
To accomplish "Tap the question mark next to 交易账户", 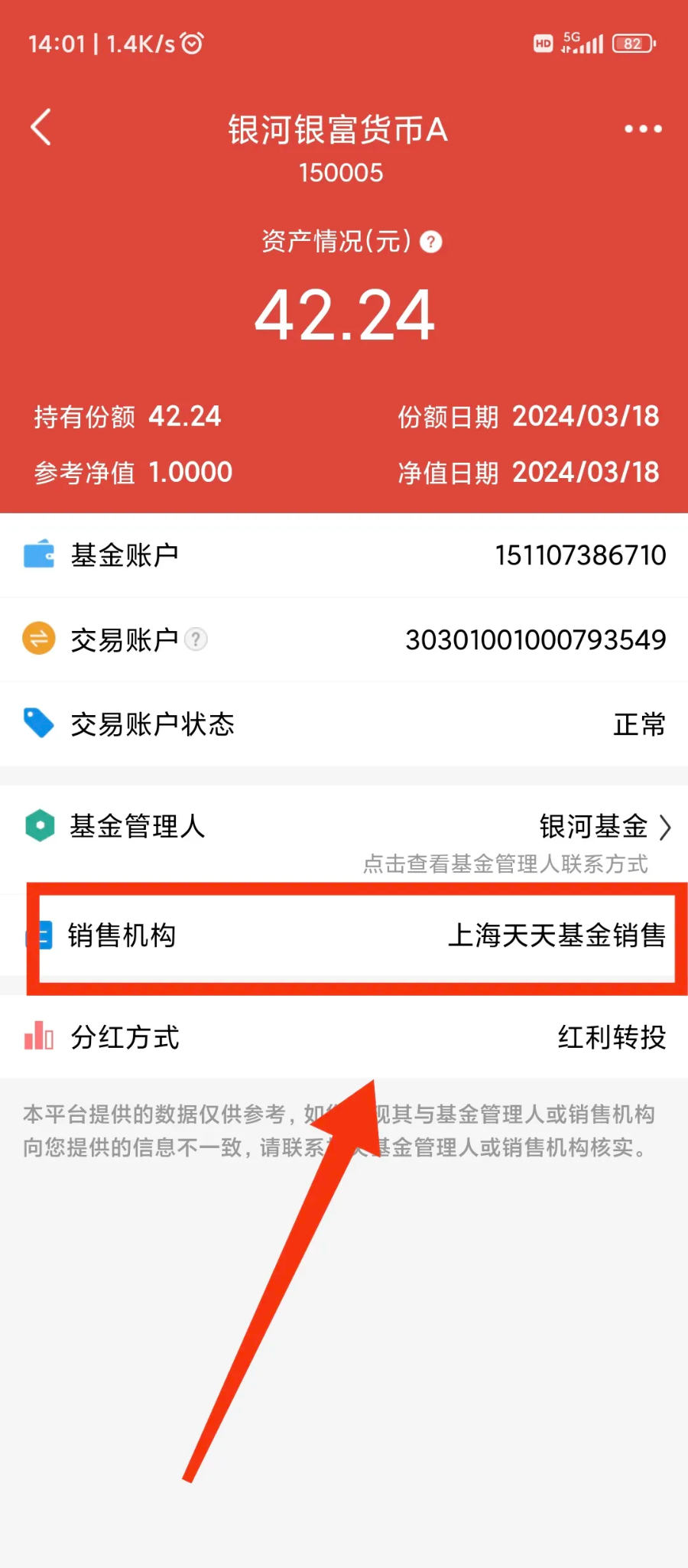I will tap(196, 639).
